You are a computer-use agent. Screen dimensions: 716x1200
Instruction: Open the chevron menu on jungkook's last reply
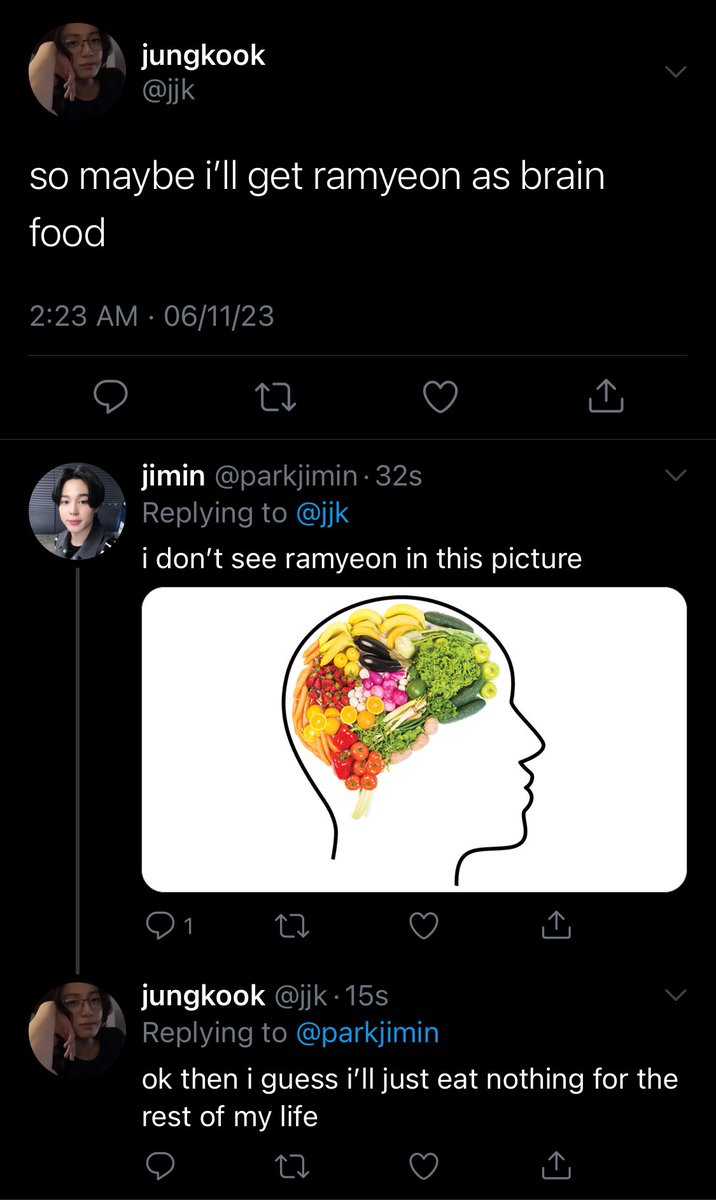point(677,994)
